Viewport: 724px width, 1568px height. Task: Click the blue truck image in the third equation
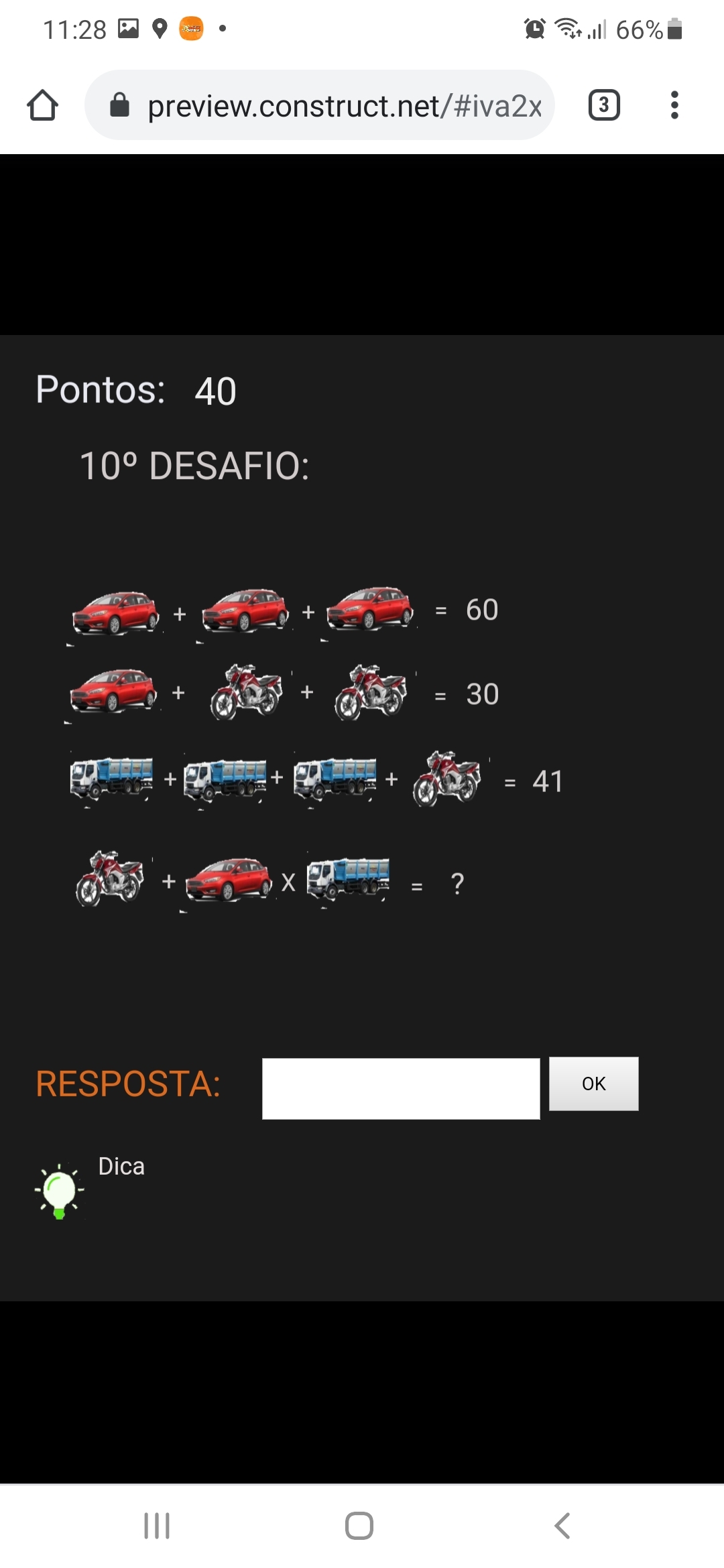pos(113,779)
